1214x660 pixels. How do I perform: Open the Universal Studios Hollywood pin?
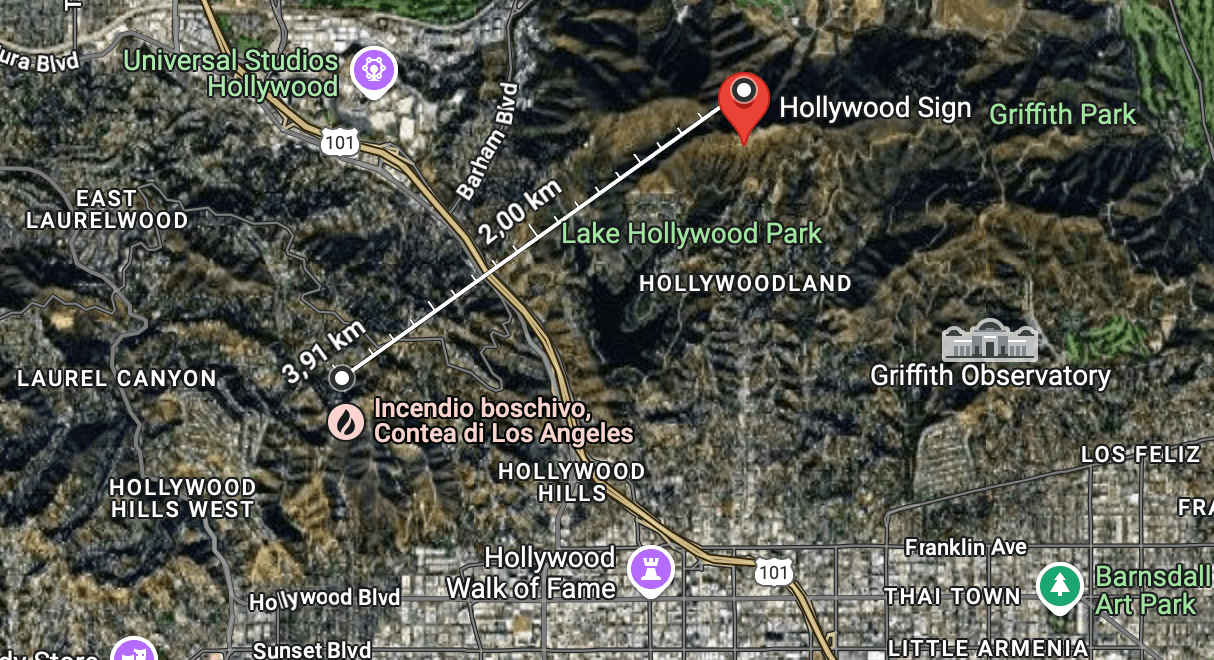[x=374, y=69]
